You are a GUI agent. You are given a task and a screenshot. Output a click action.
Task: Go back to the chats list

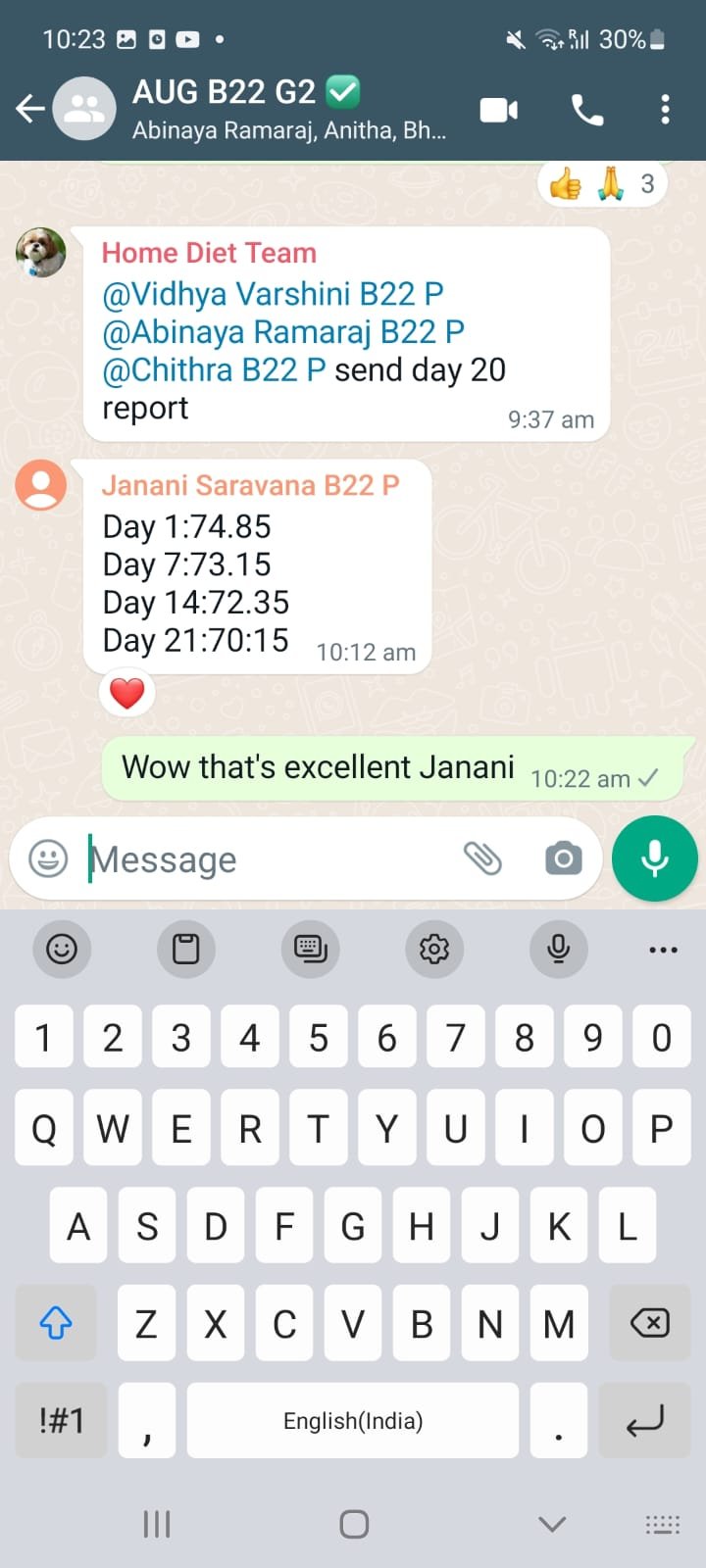30,108
